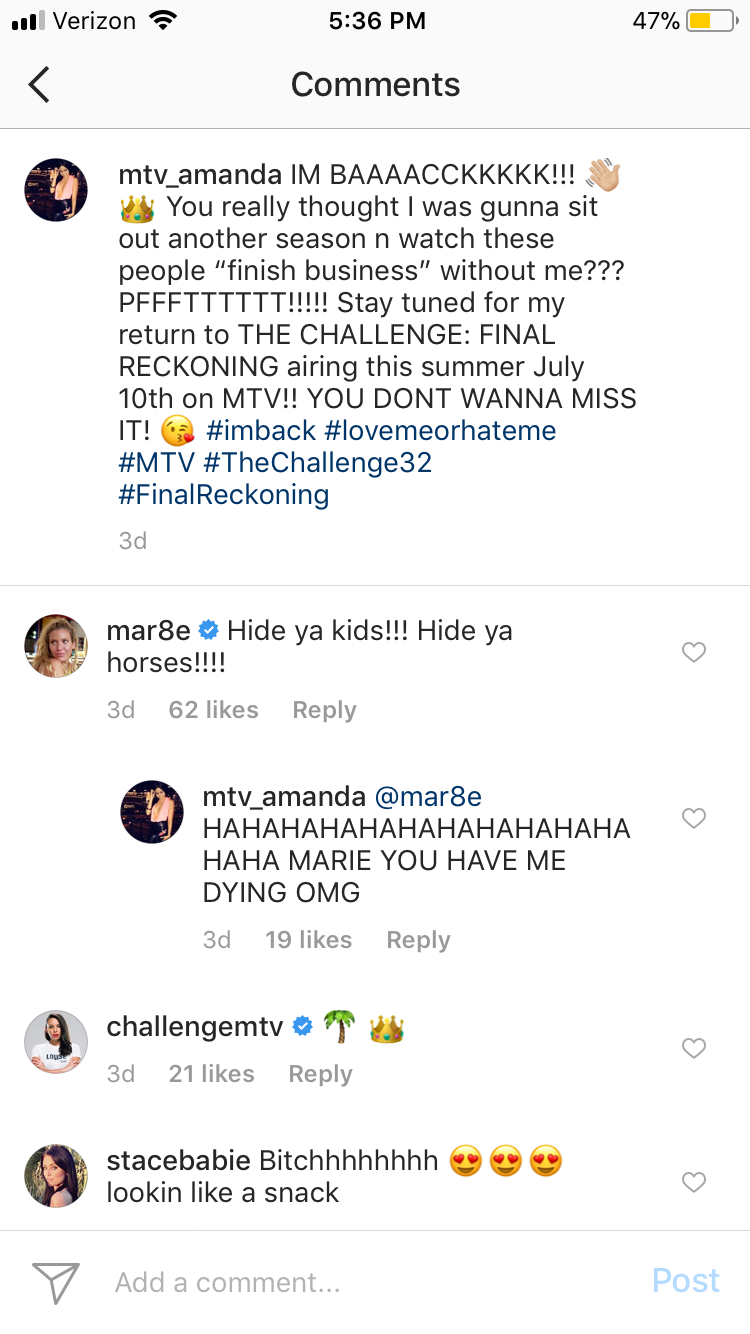This screenshot has width=750, height=1334.
Task: Reply to mar8e's comment
Action: pos(324,710)
